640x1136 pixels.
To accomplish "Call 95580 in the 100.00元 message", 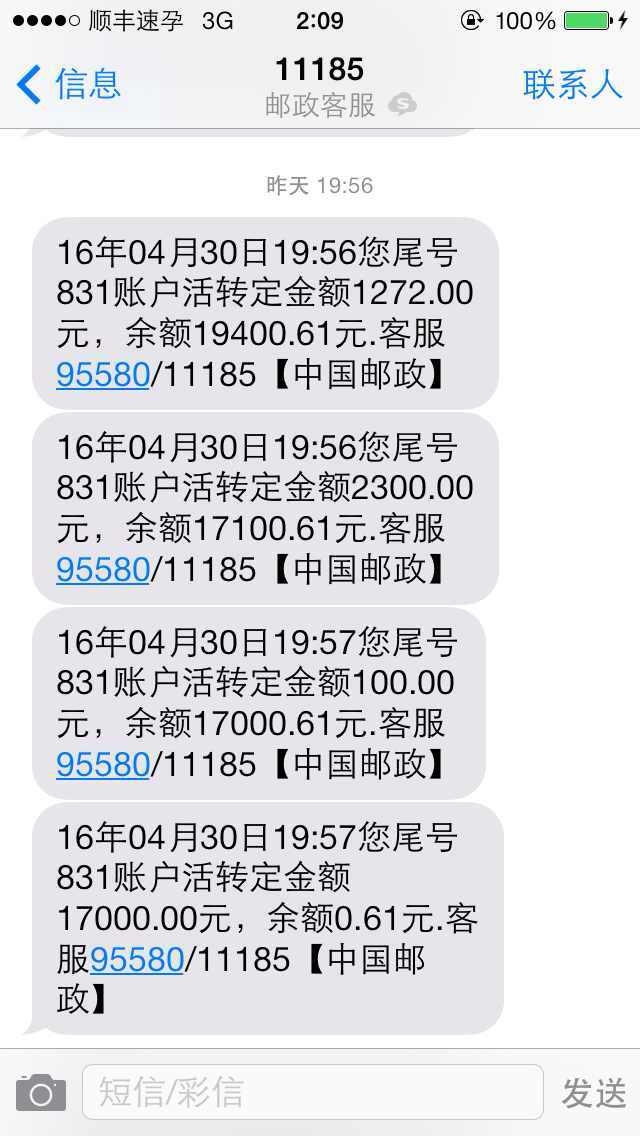I will [x=103, y=764].
